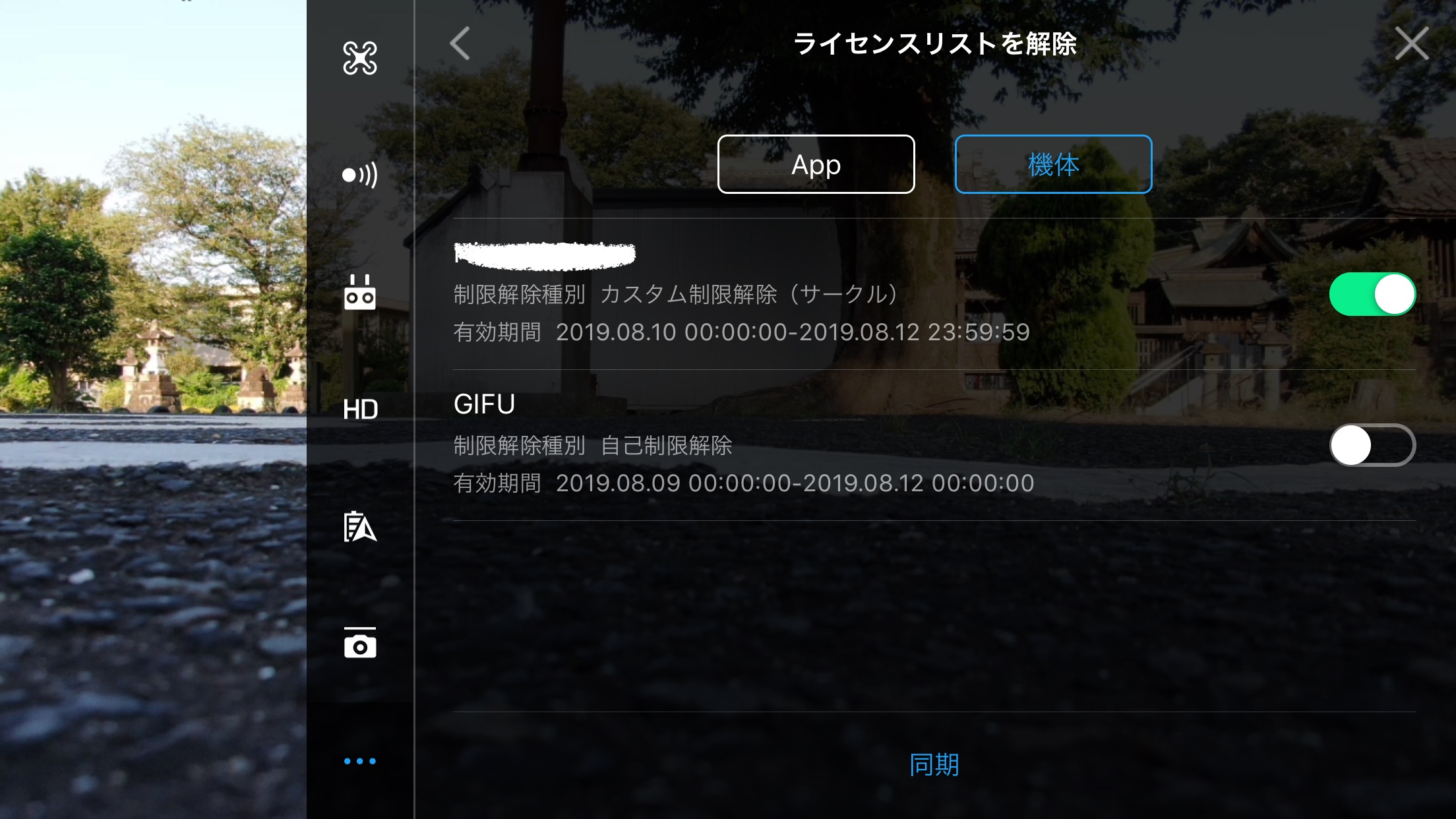This screenshot has width=1456, height=819.
Task: Select the 機体 tab
Action: point(1053,164)
